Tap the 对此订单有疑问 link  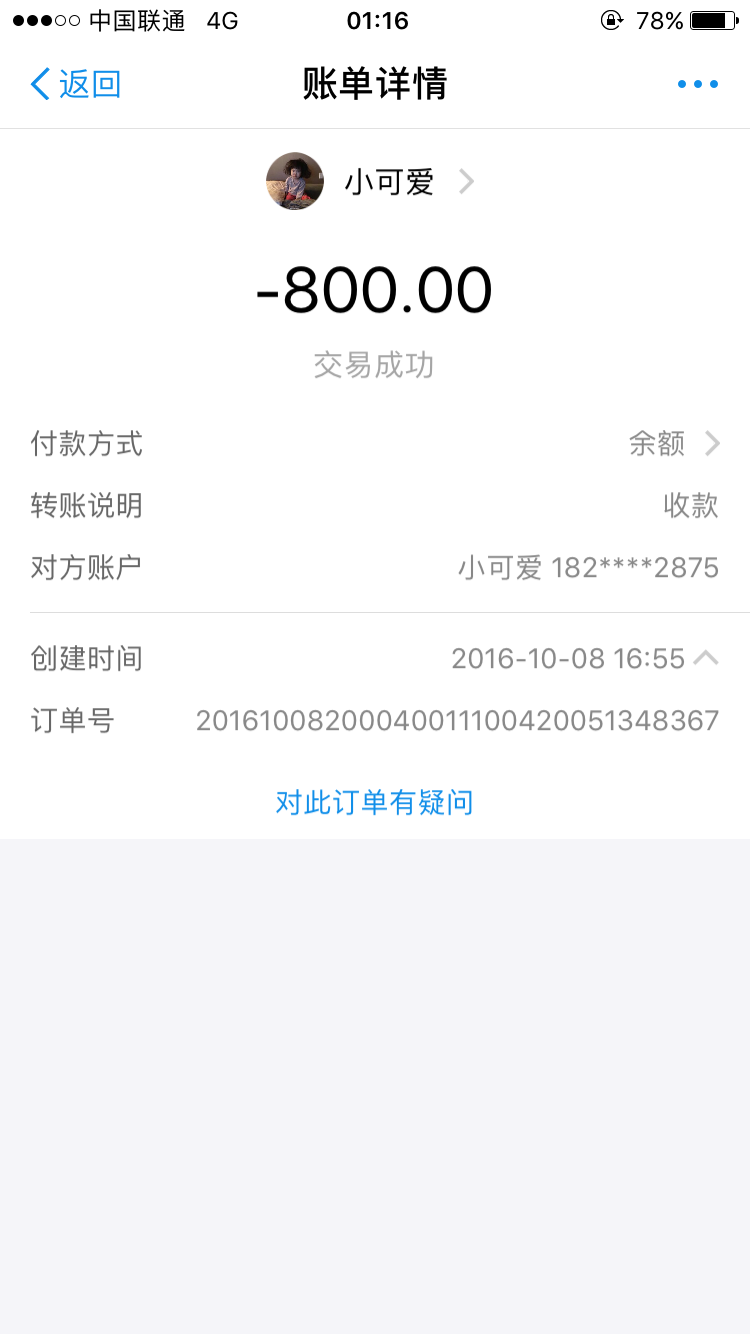(375, 802)
